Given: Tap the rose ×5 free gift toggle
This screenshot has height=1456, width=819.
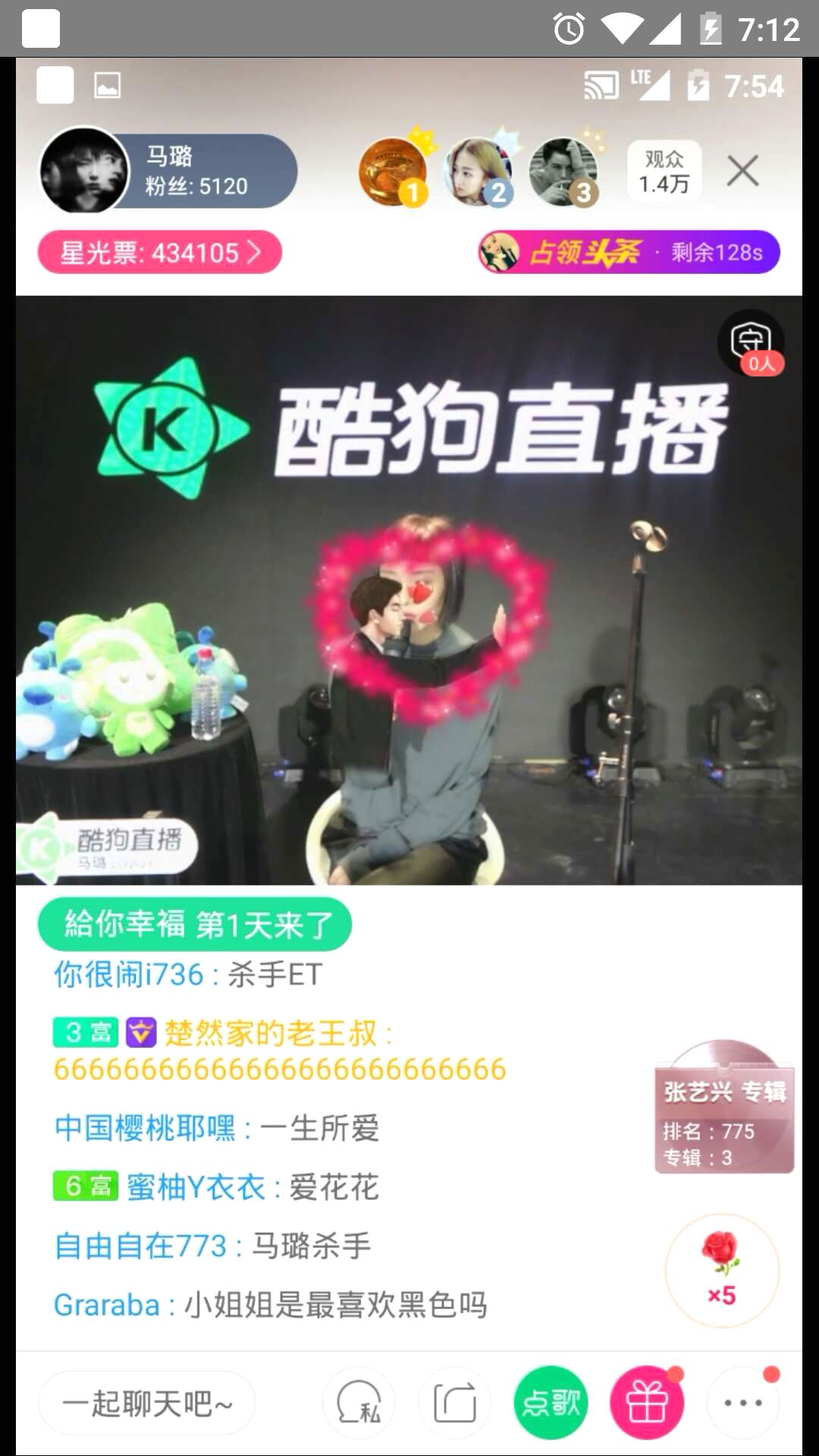Looking at the screenshot, I should 722,1270.
